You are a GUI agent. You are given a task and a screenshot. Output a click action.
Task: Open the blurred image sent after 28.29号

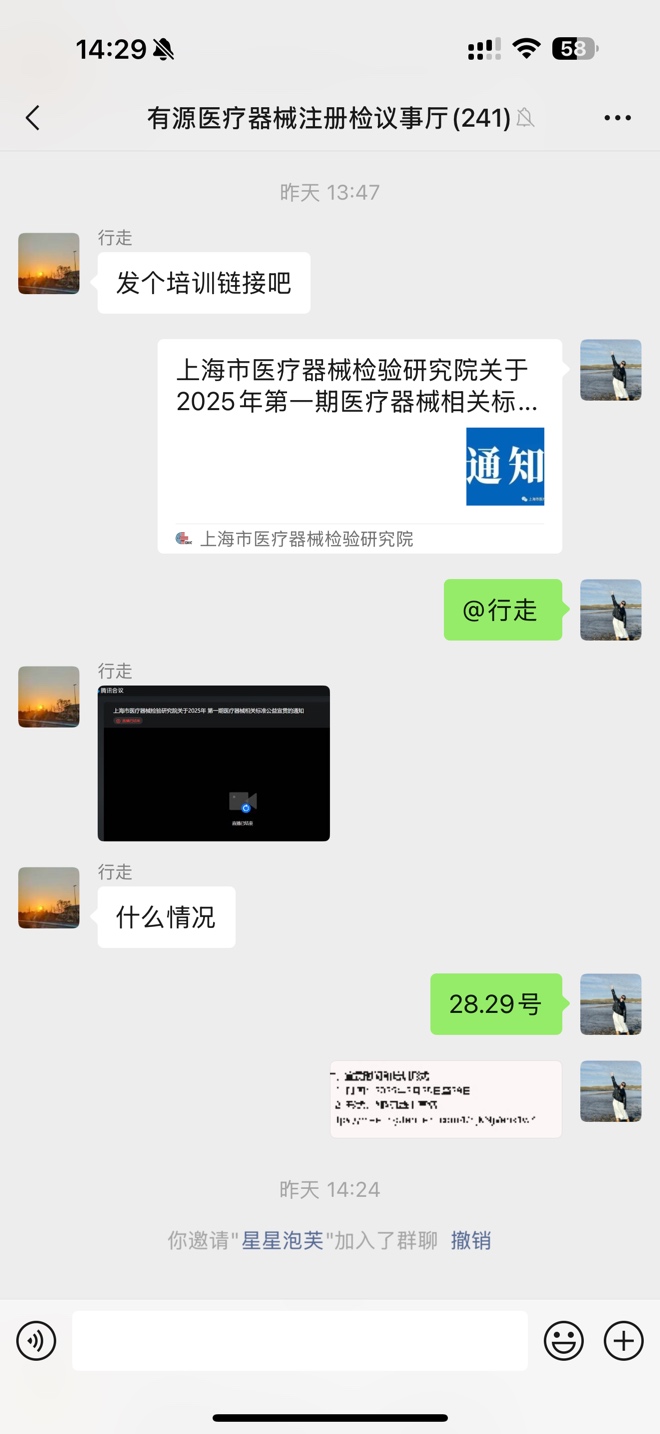[x=446, y=1099]
